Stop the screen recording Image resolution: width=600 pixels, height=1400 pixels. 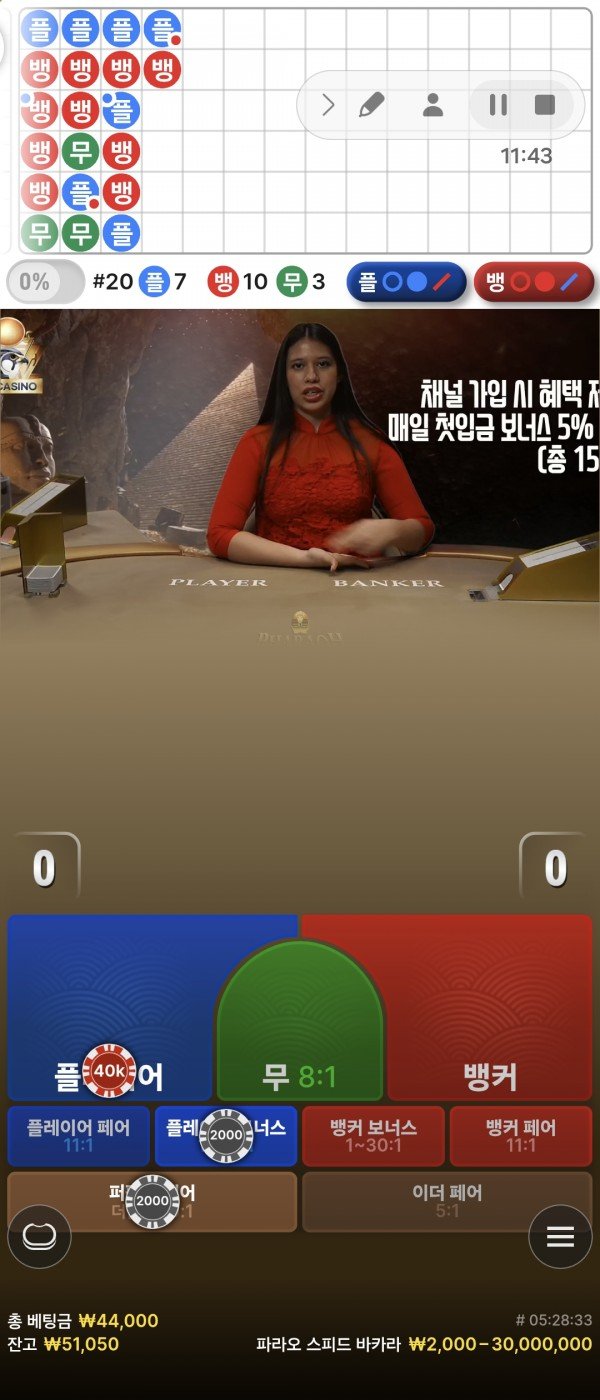pos(545,104)
